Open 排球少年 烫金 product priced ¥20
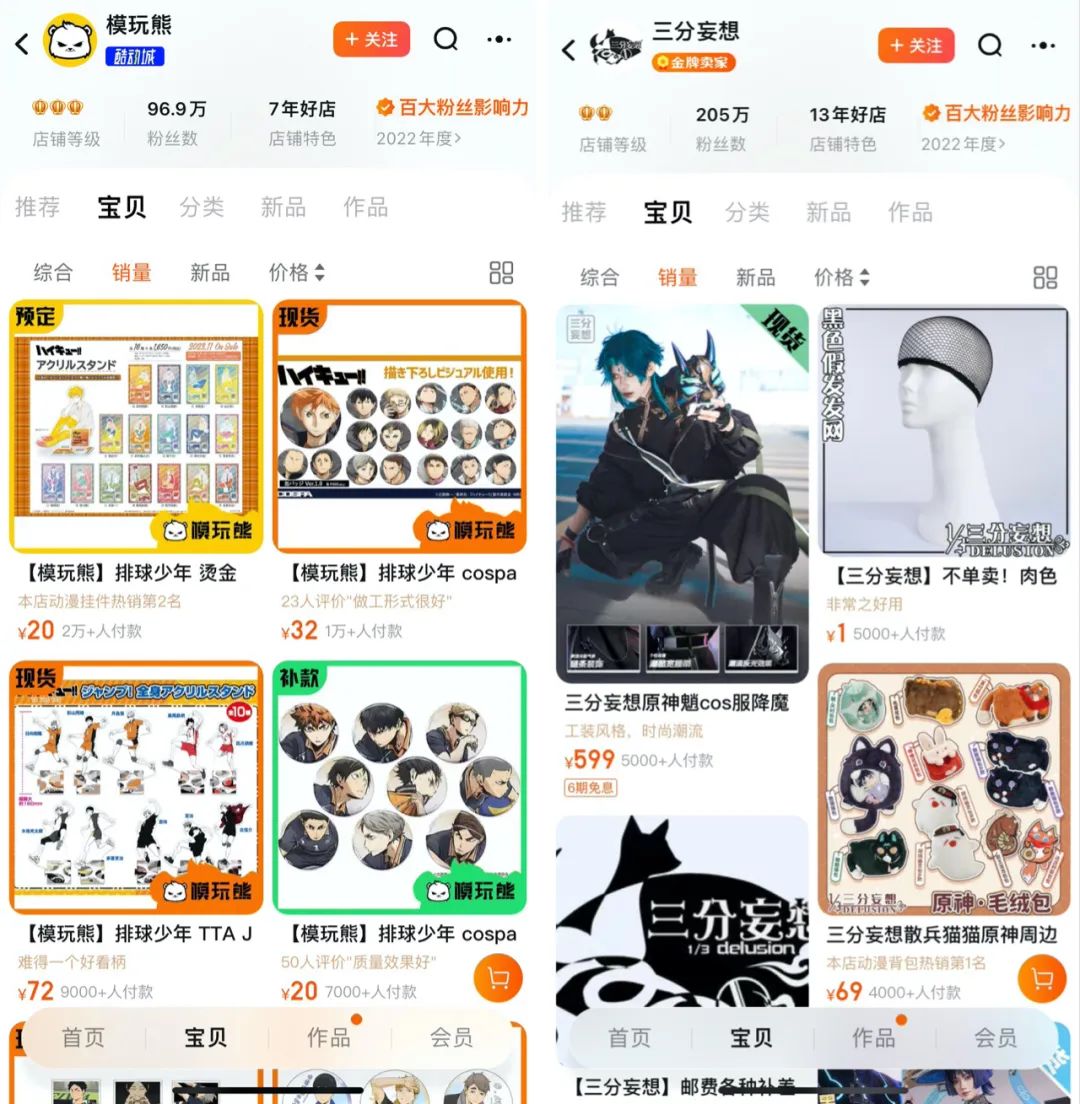Image resolution: width=1080 pixels, height=1104 pixels. pos(137,472)
